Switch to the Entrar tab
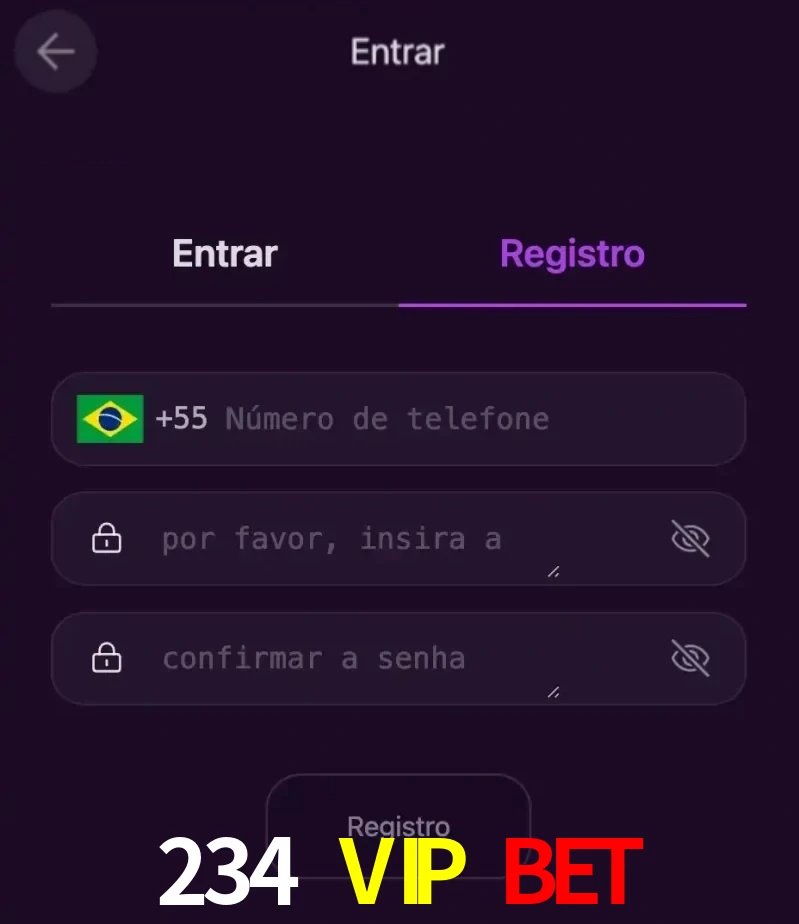Image resolution: width=799 pixels, height=924 pixels. tap(224, 254)
